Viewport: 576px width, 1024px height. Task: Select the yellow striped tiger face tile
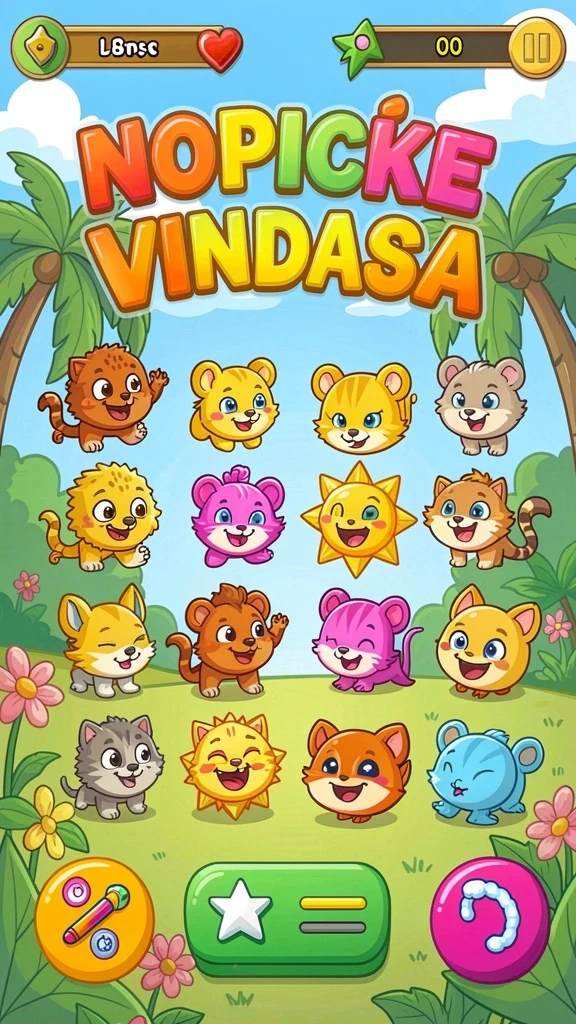click(363, 408)
